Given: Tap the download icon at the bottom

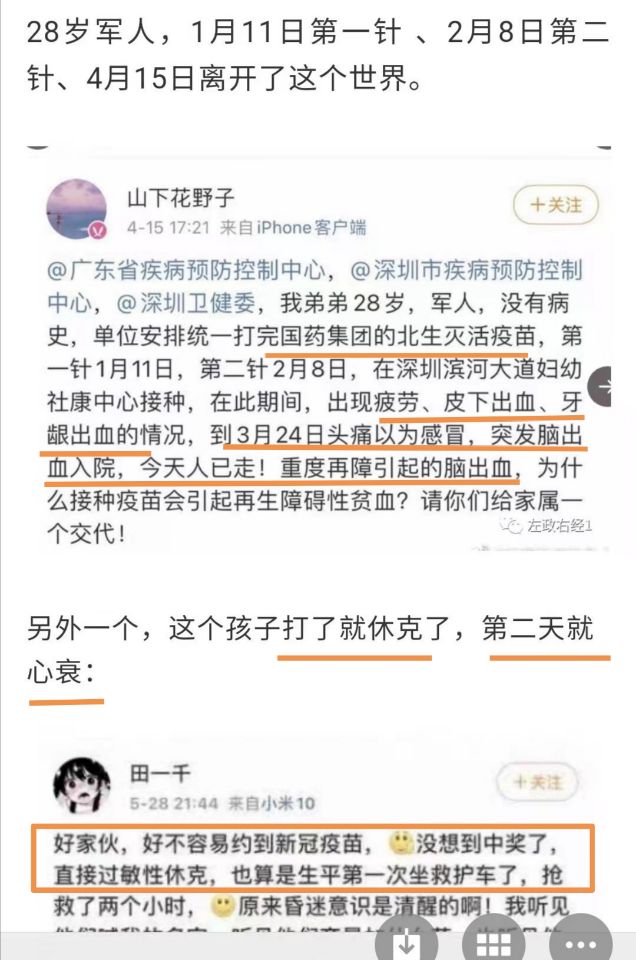Looking at the screenshot, I should [x=408, y=943].
